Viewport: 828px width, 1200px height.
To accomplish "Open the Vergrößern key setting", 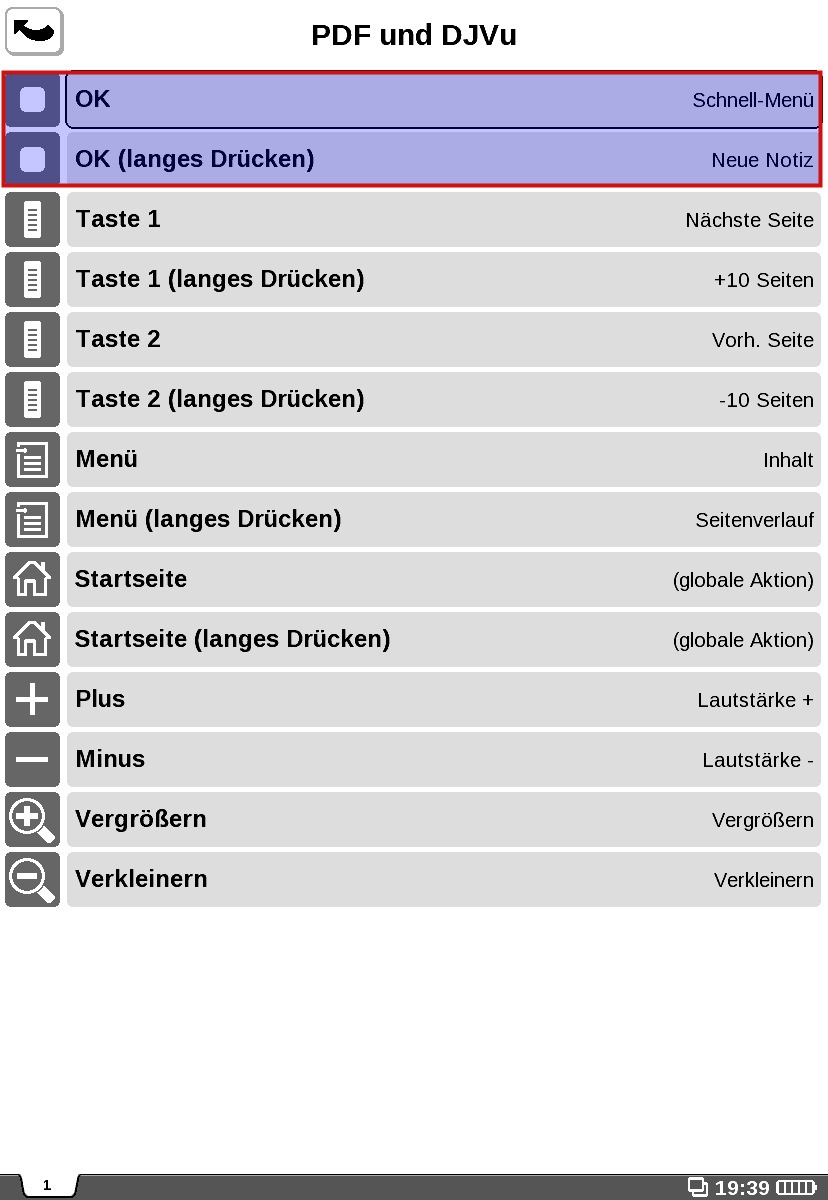I will point(442,820).
